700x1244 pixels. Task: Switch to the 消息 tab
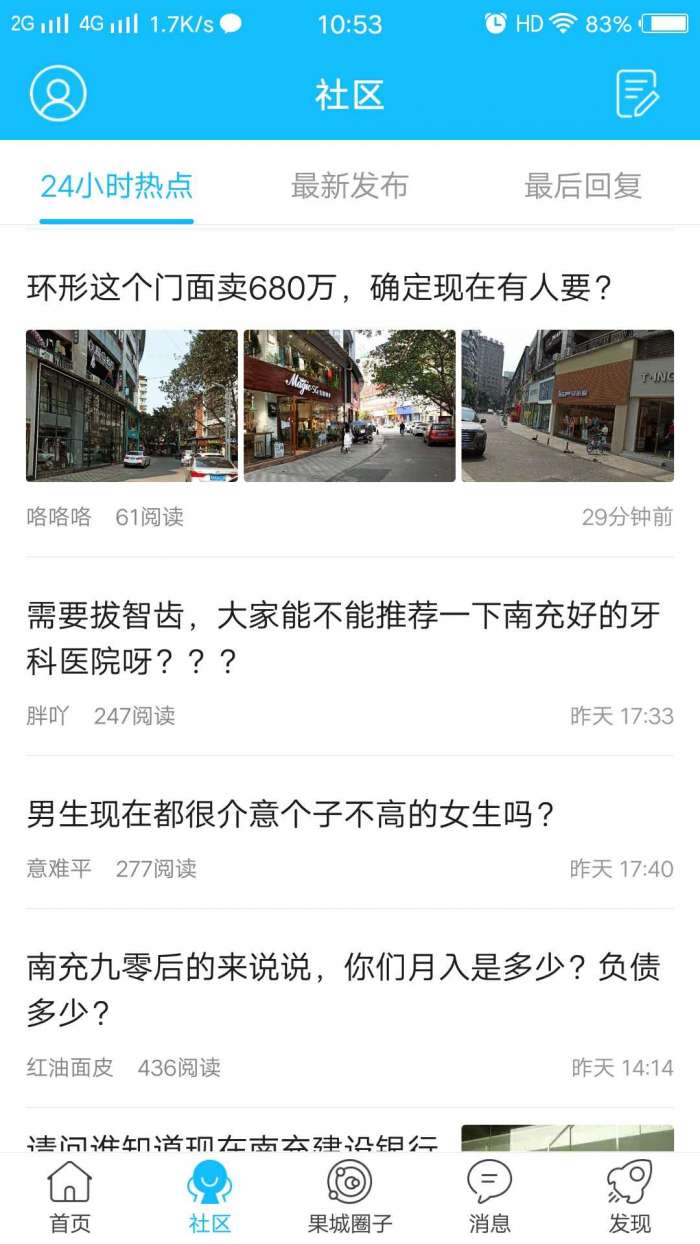(x=490, y=1197)
